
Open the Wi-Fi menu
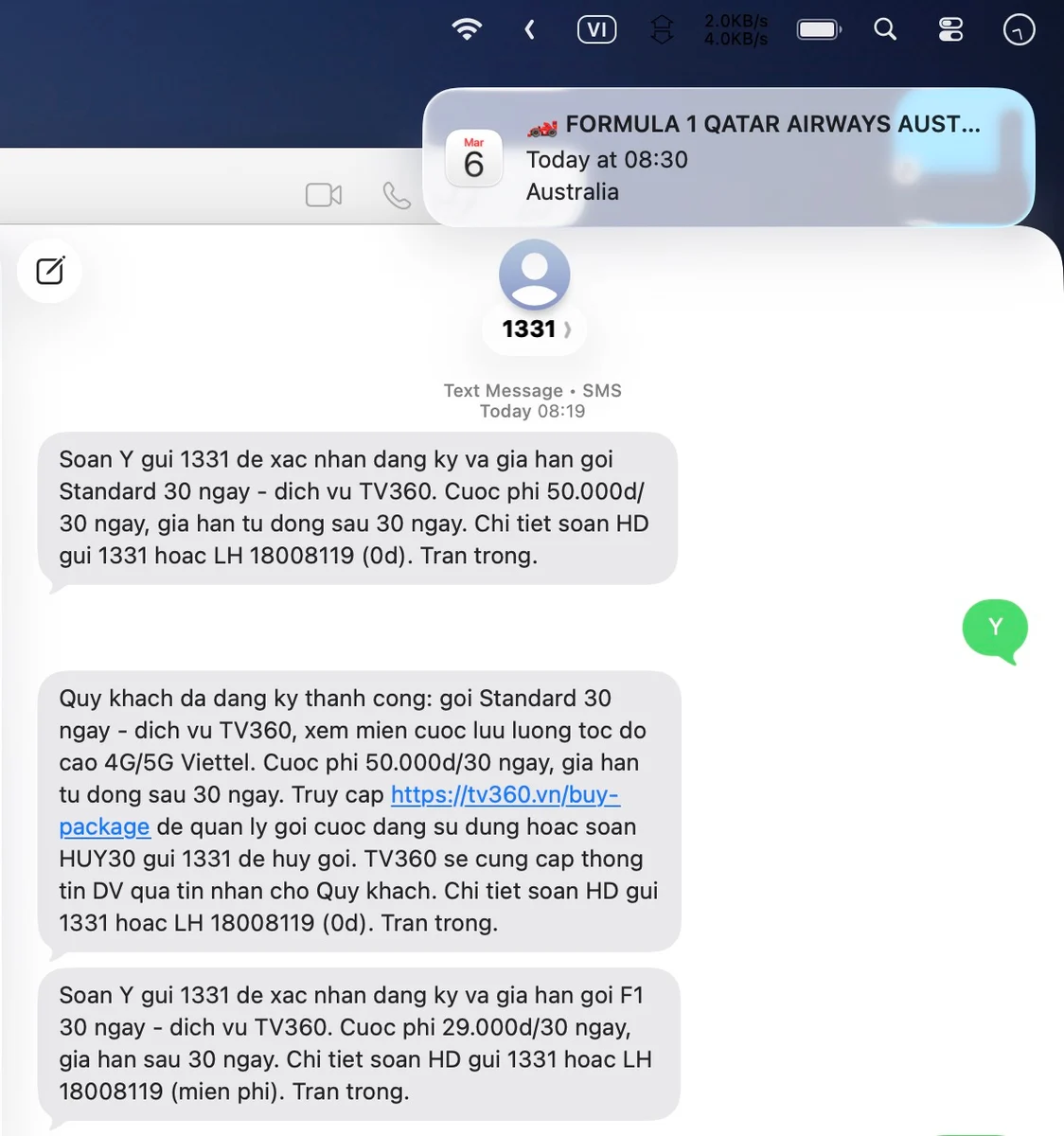pos(467,30)
